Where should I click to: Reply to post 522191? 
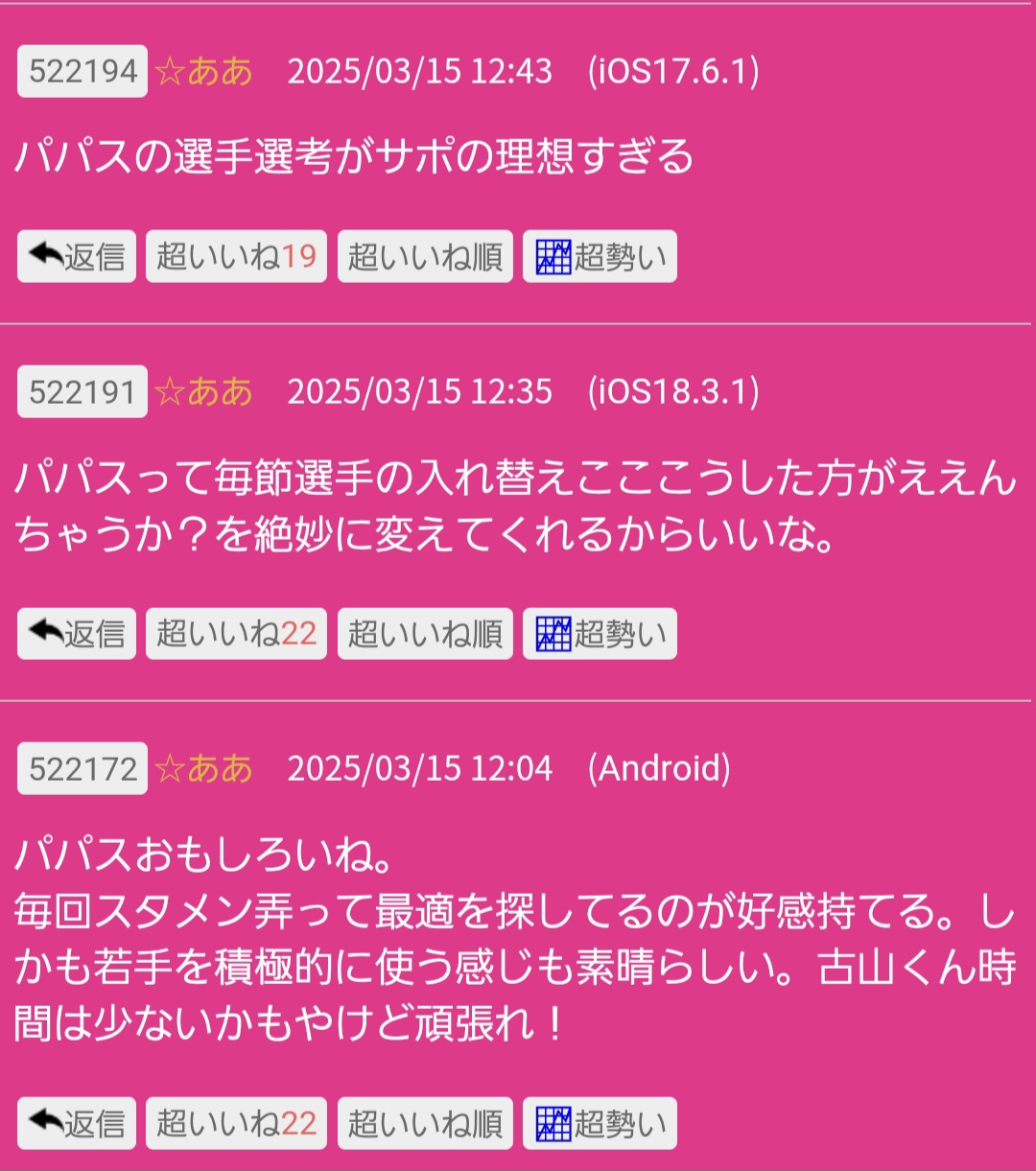[77, 633]
